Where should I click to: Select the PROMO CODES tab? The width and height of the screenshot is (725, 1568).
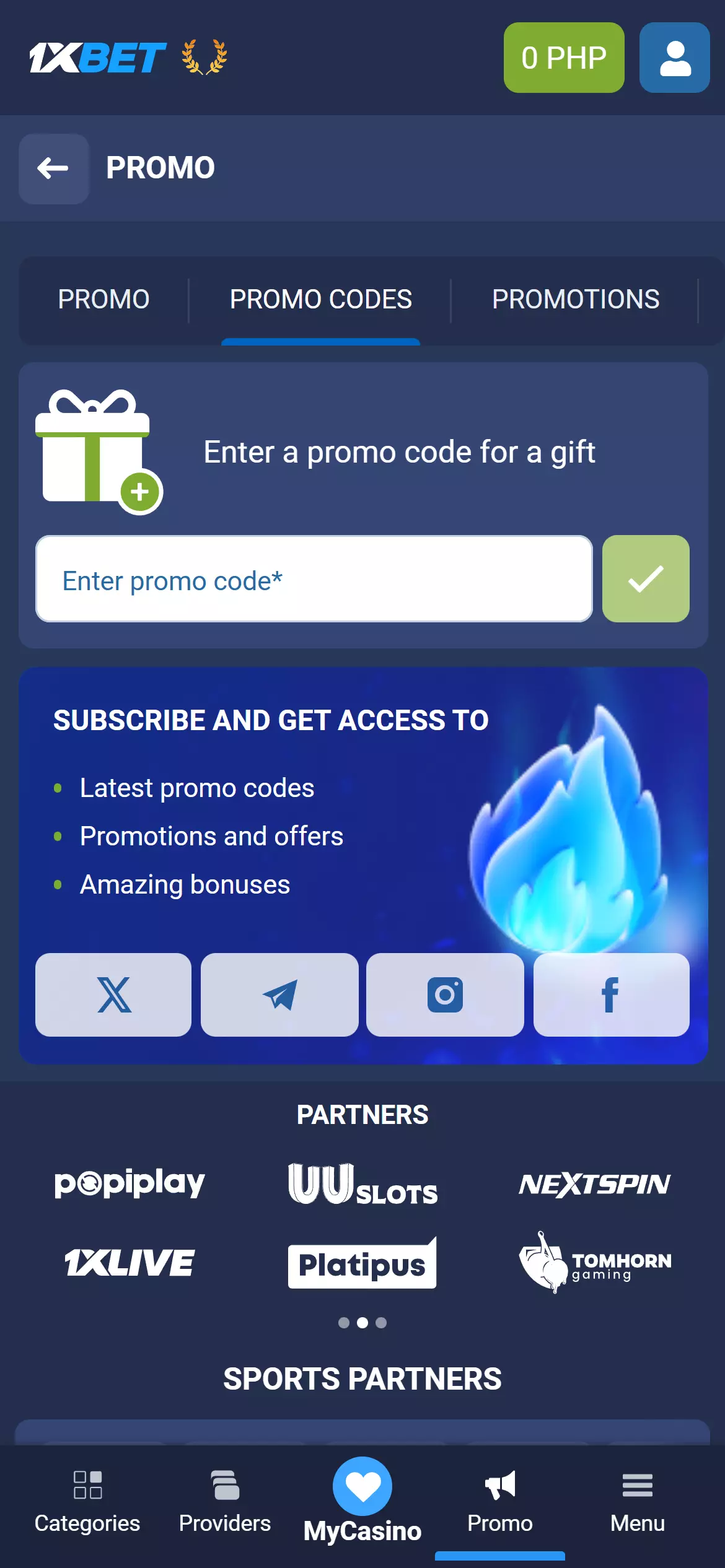320,300
